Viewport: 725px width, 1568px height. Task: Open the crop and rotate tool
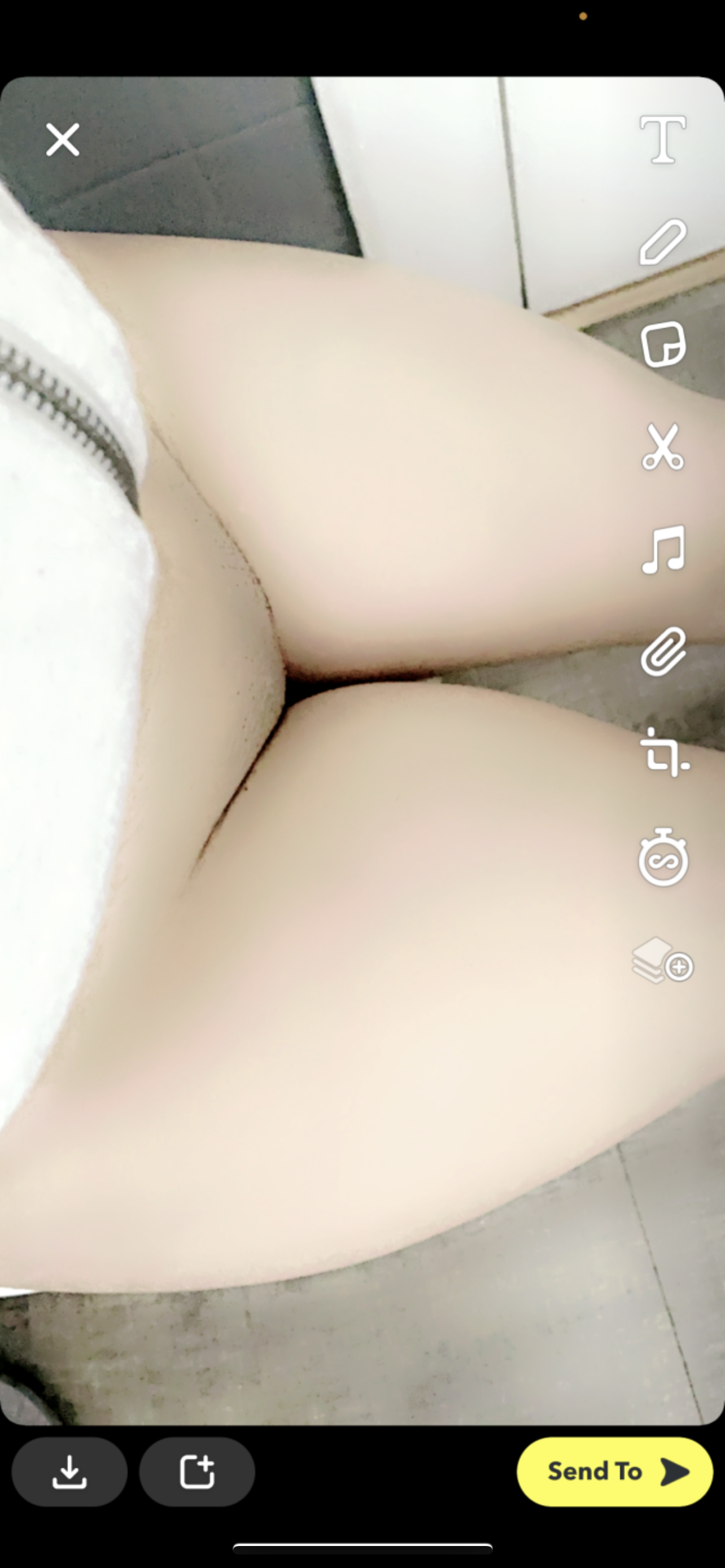(x=664, y=754)
